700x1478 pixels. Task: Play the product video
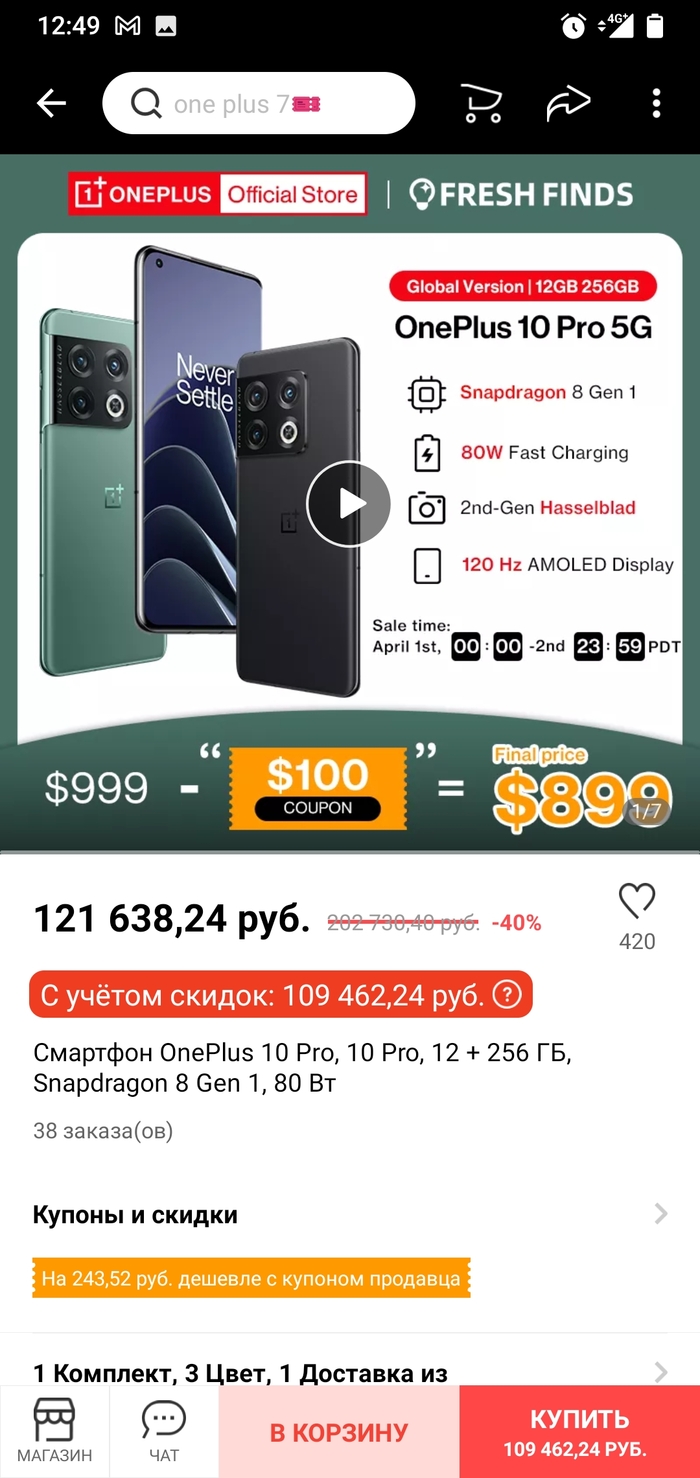pos(348,503)
